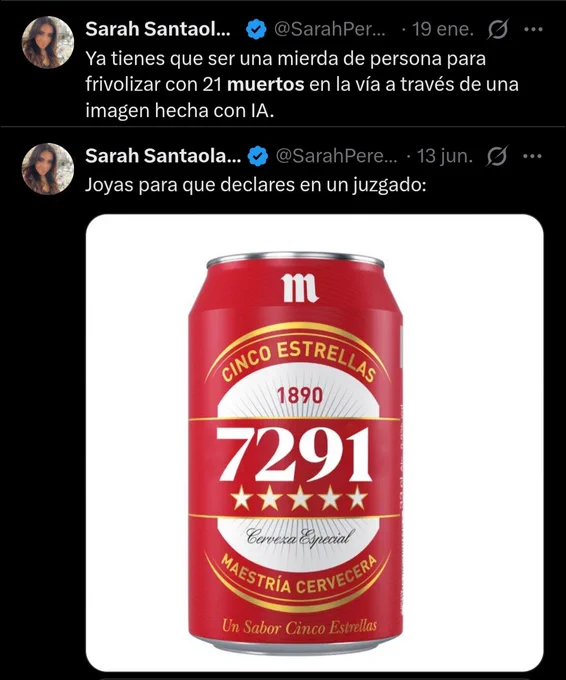Screen dimensions: 566x680
Task: Open profile avatar on the 19 ene. tweet
Action: point(48,42)
